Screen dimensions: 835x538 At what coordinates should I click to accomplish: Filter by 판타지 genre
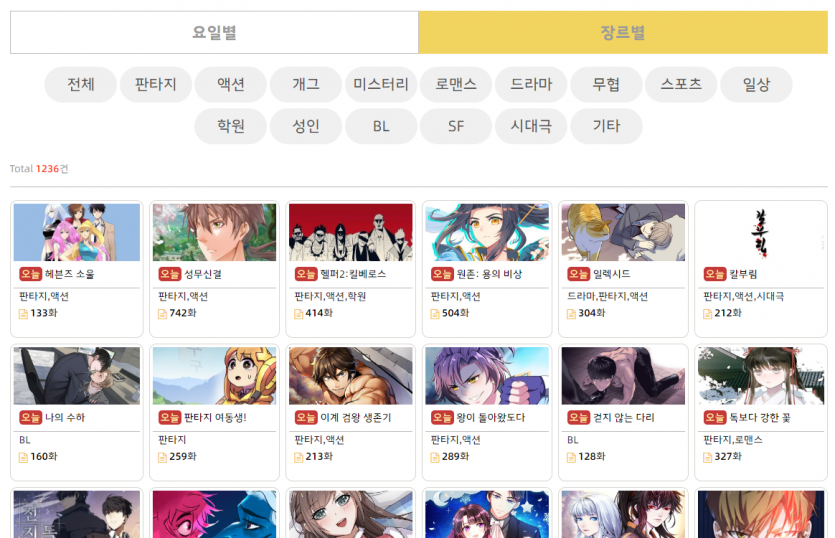pyautogui.click(x=156, y=85)
